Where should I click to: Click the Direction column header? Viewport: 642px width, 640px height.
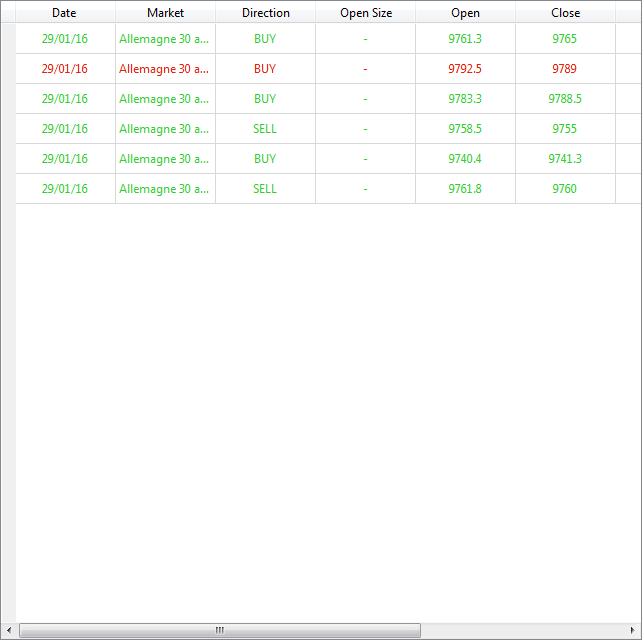point(265,13)
